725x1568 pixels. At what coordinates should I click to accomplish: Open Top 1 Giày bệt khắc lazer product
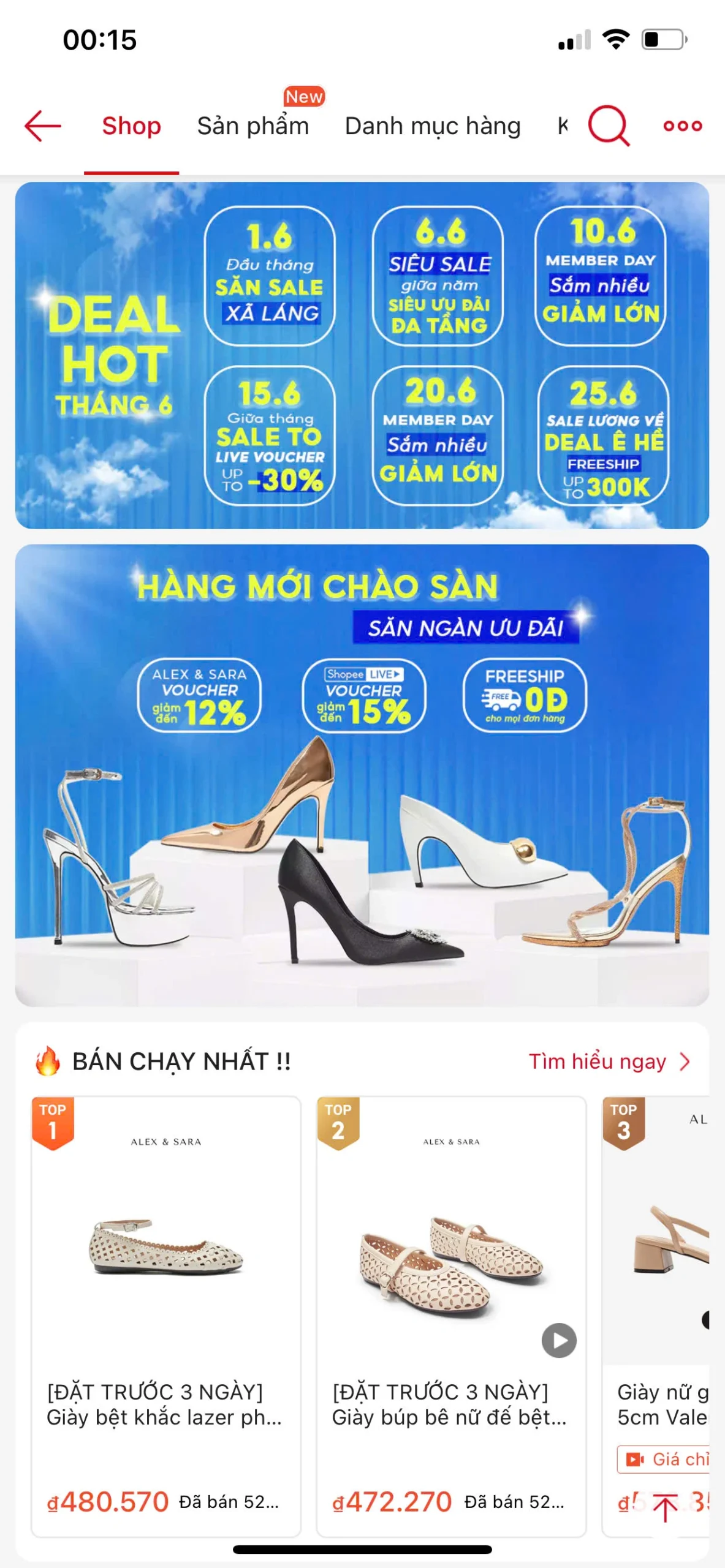[x=165, y=1286]
